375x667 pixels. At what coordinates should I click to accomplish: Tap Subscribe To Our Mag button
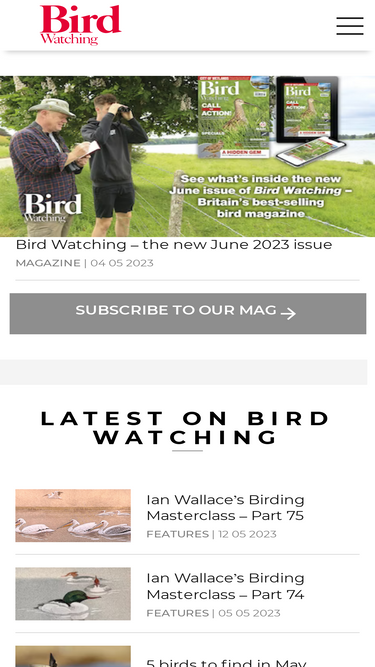188,314
